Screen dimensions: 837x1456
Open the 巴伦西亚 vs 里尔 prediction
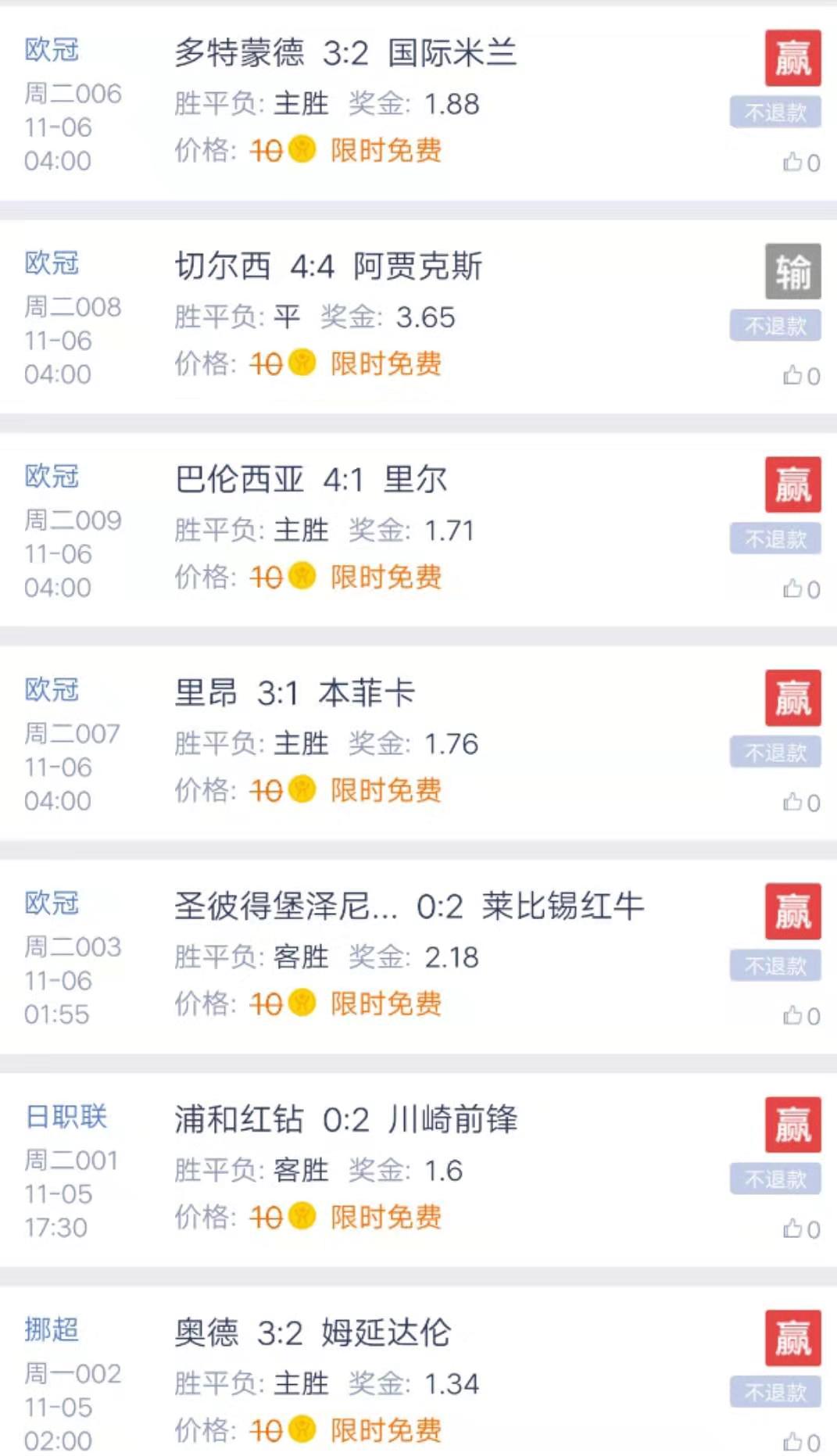pyautogui.click(x=311, y=480)
